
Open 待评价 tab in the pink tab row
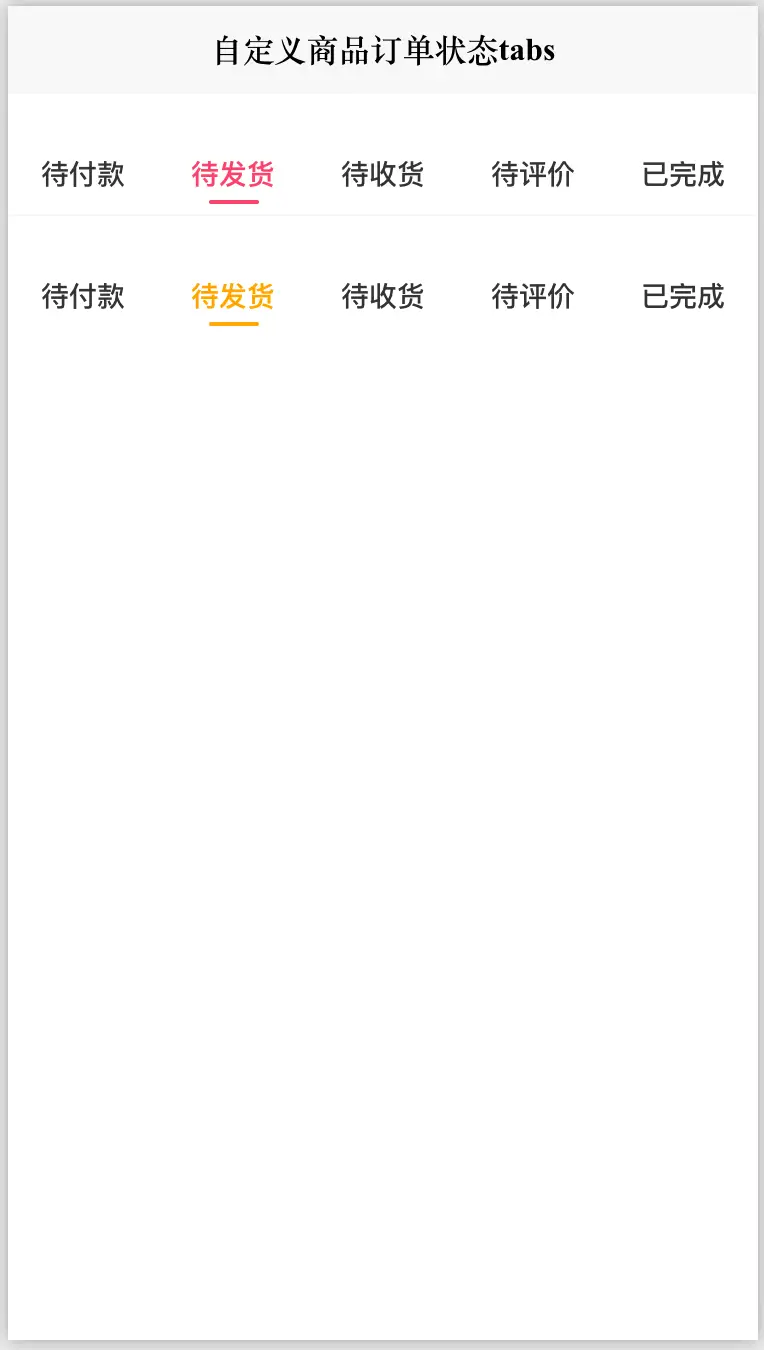(533, 175)
